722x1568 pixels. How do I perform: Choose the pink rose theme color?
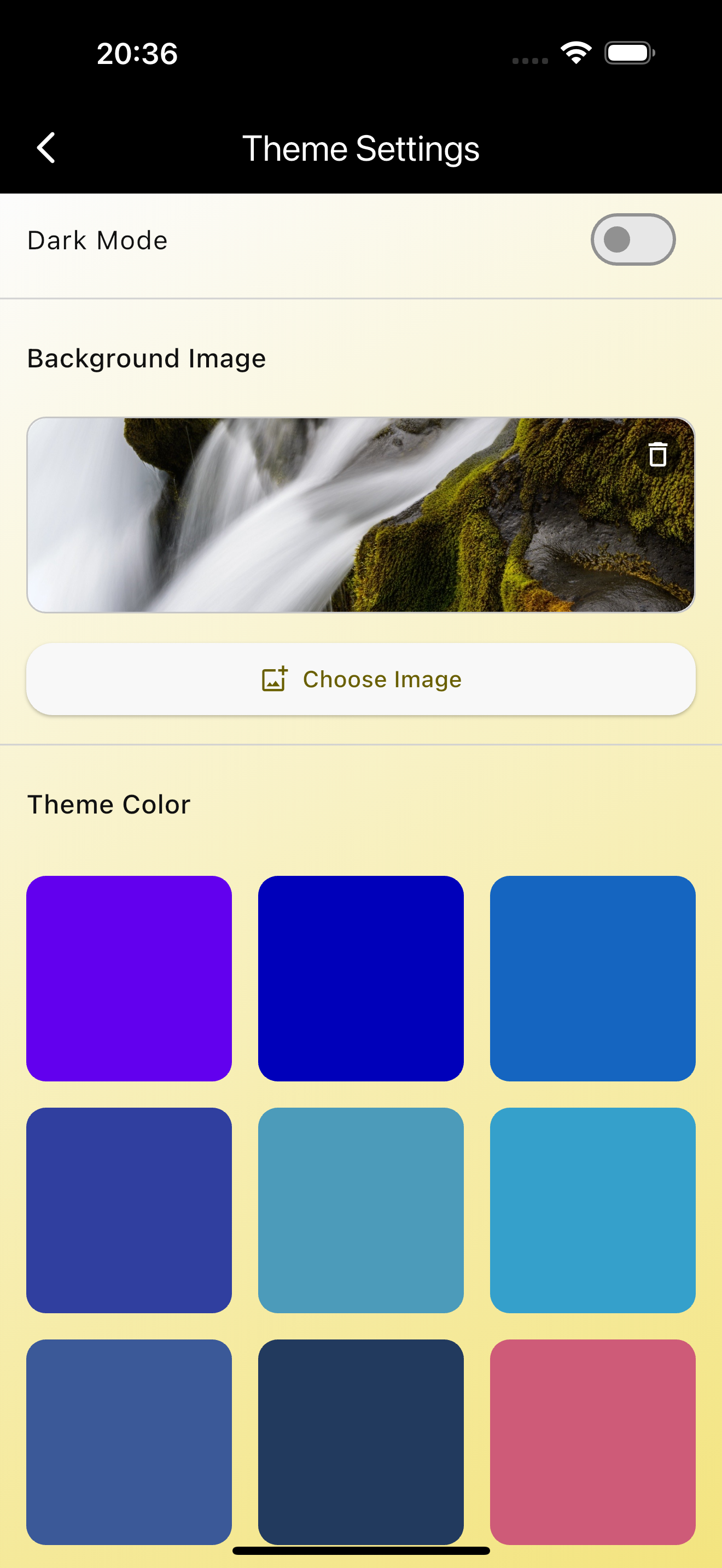[592, 1441]
